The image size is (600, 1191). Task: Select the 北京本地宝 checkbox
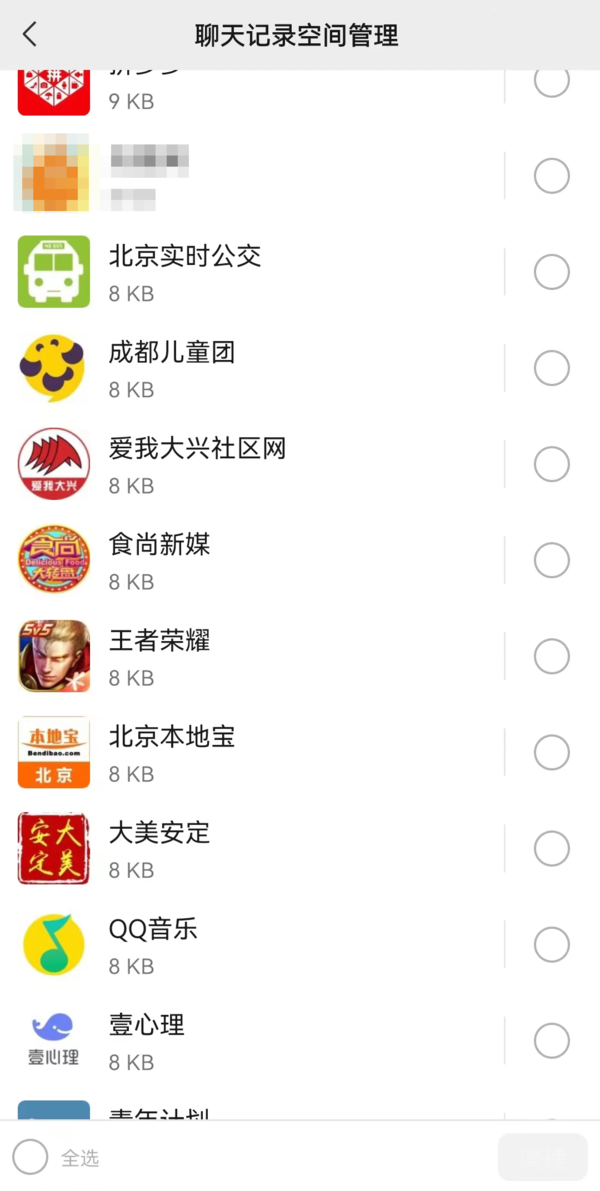point(551,752)
